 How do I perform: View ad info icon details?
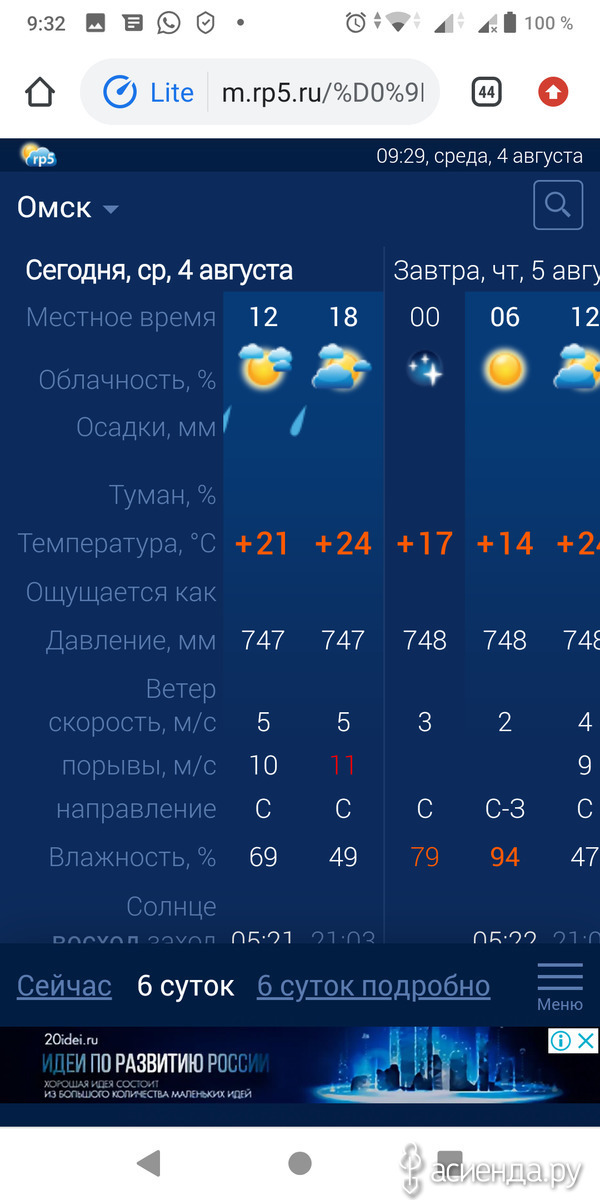pyautogui.click(x=561, y=1041)
